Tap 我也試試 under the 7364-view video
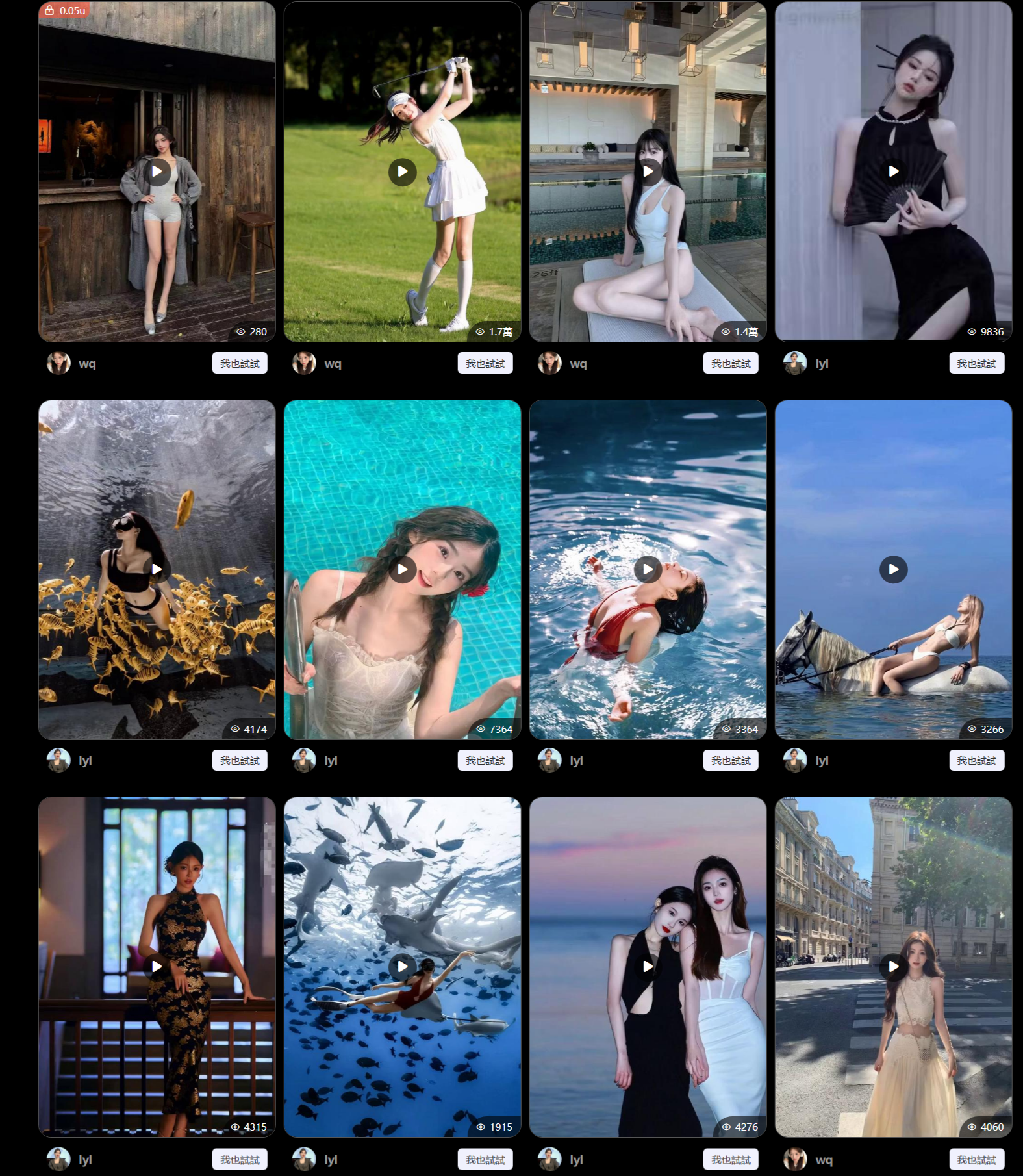 click(485, 760)
